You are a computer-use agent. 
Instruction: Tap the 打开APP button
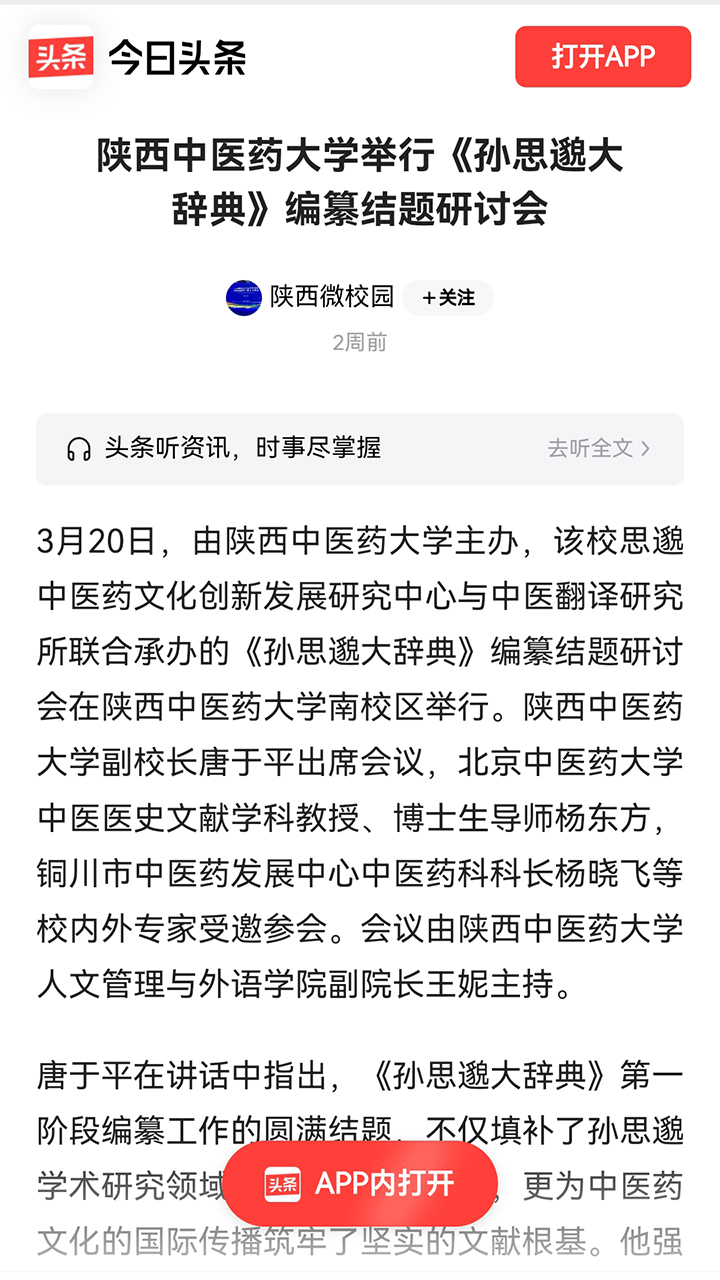603,57
